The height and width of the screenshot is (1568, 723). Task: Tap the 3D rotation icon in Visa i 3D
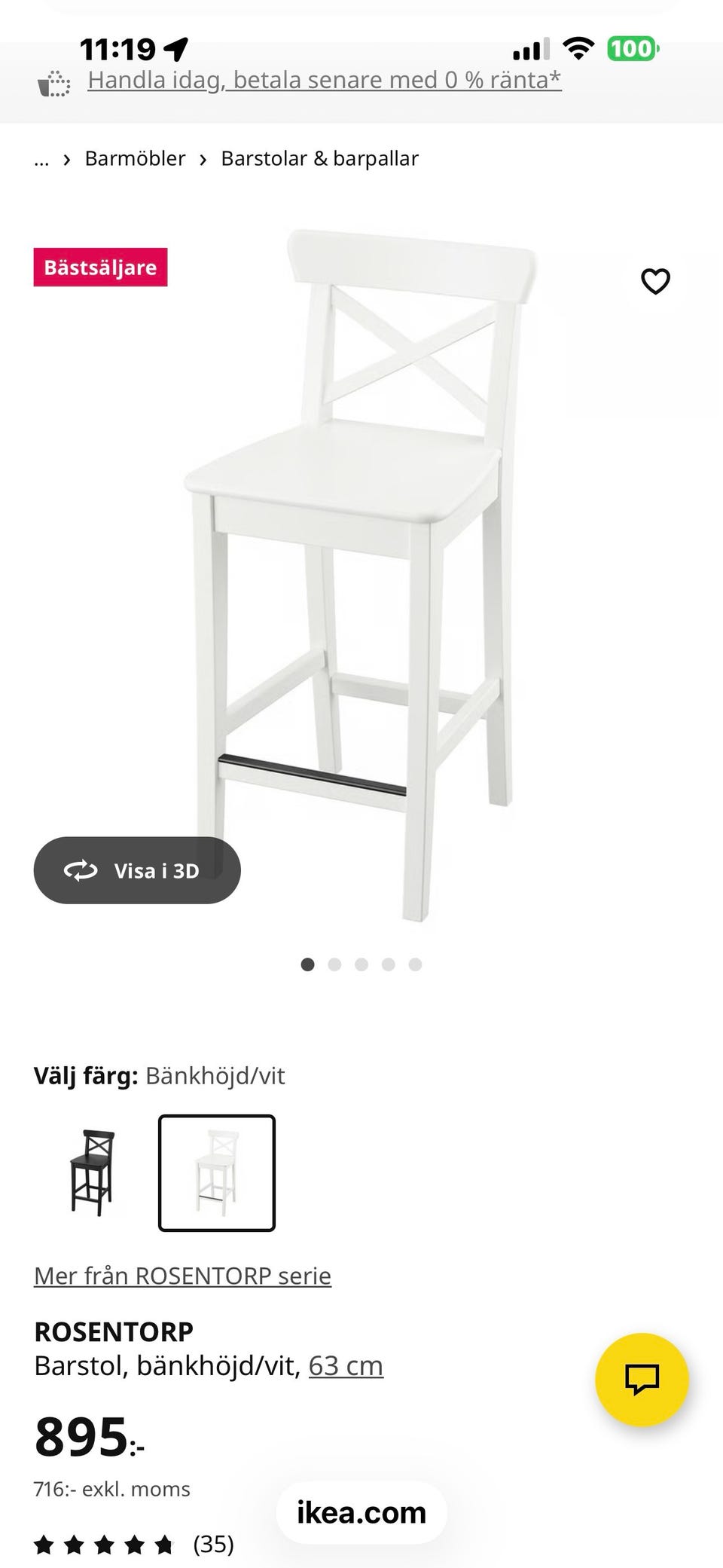pos(82,870)
